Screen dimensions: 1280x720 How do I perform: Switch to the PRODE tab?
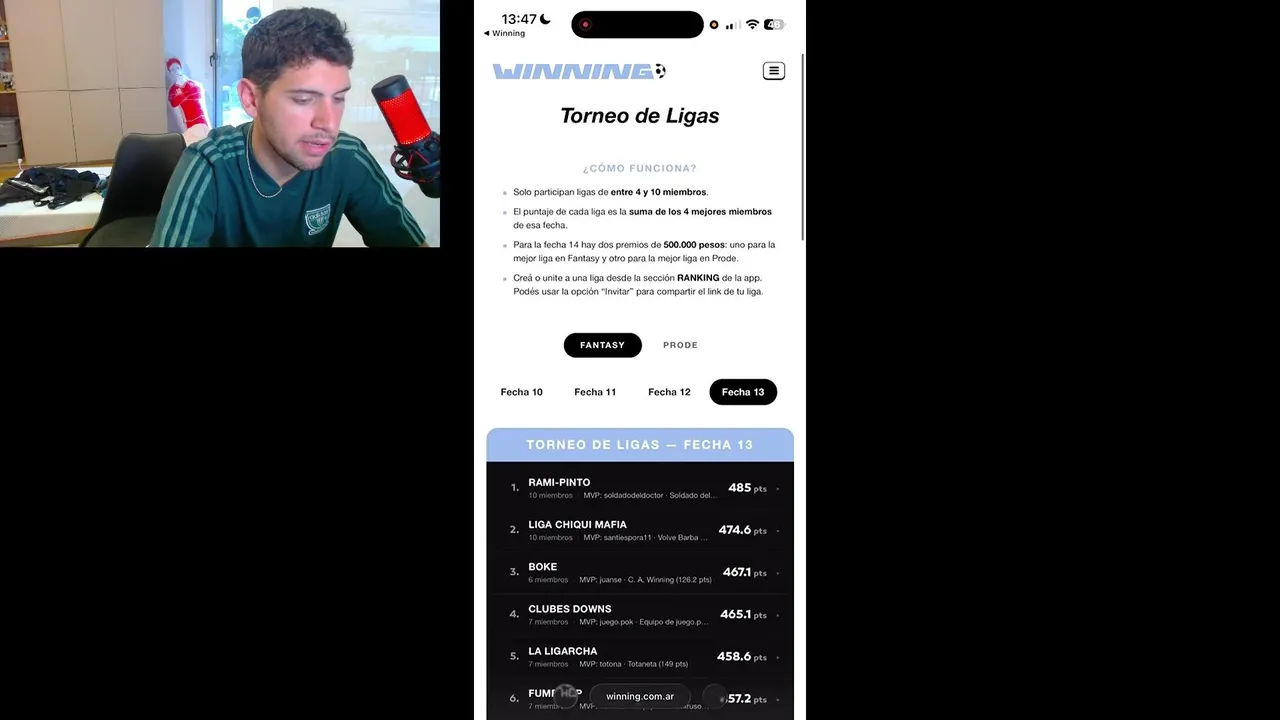click(680, 345)
